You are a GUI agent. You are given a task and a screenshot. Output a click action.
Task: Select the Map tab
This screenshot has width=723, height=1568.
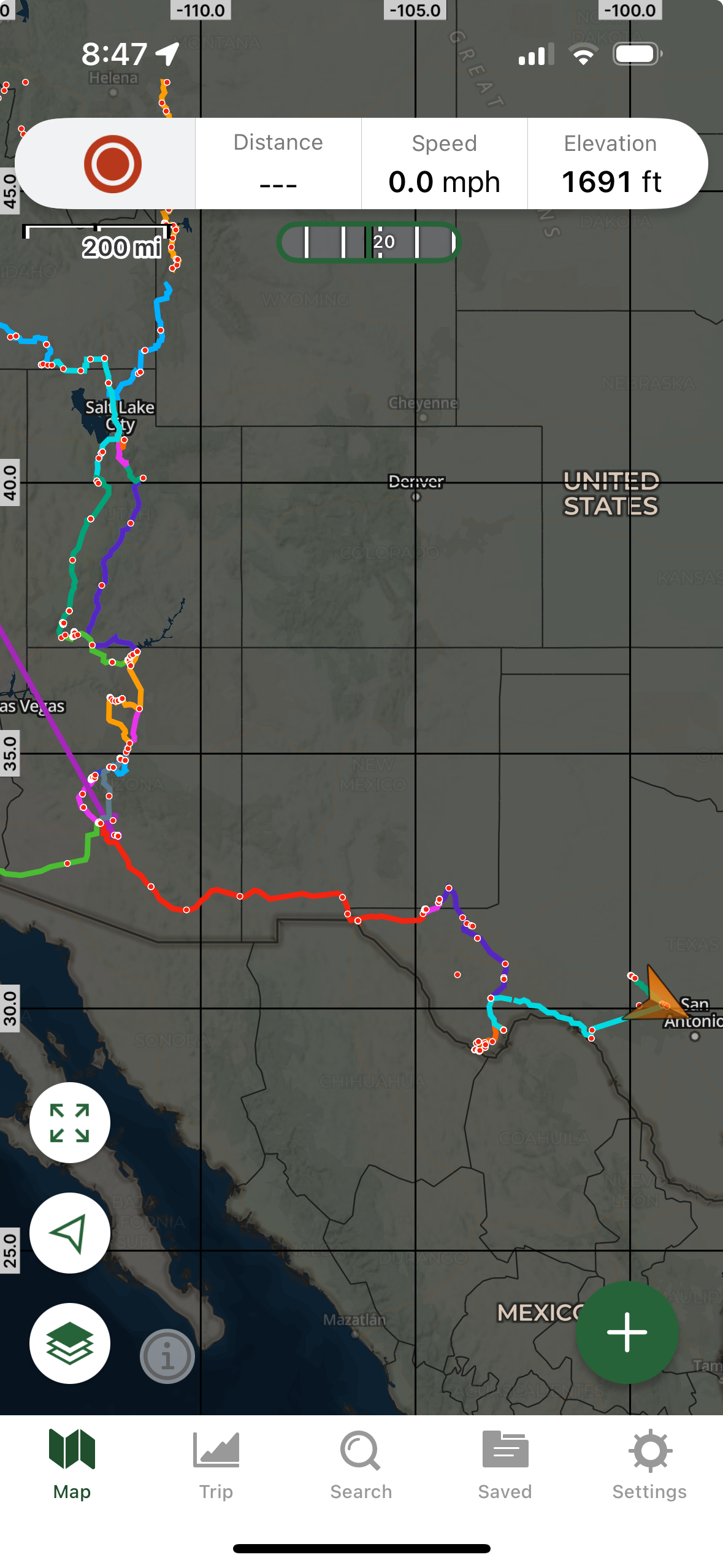pos(72,1465)
